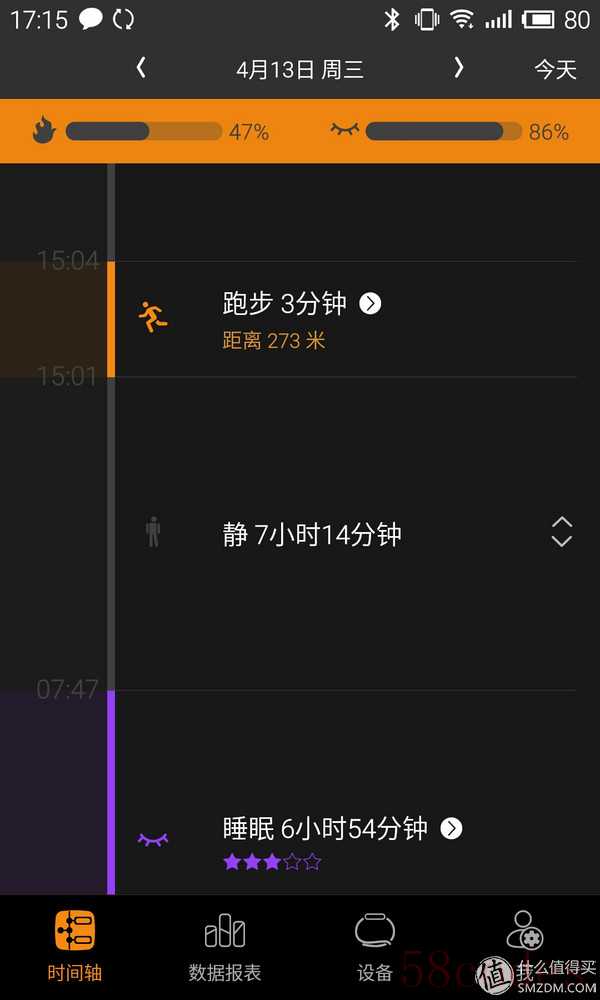600x1000 pixels.
Task: Jump to 今天 (today)
Action: pos(555,69)
